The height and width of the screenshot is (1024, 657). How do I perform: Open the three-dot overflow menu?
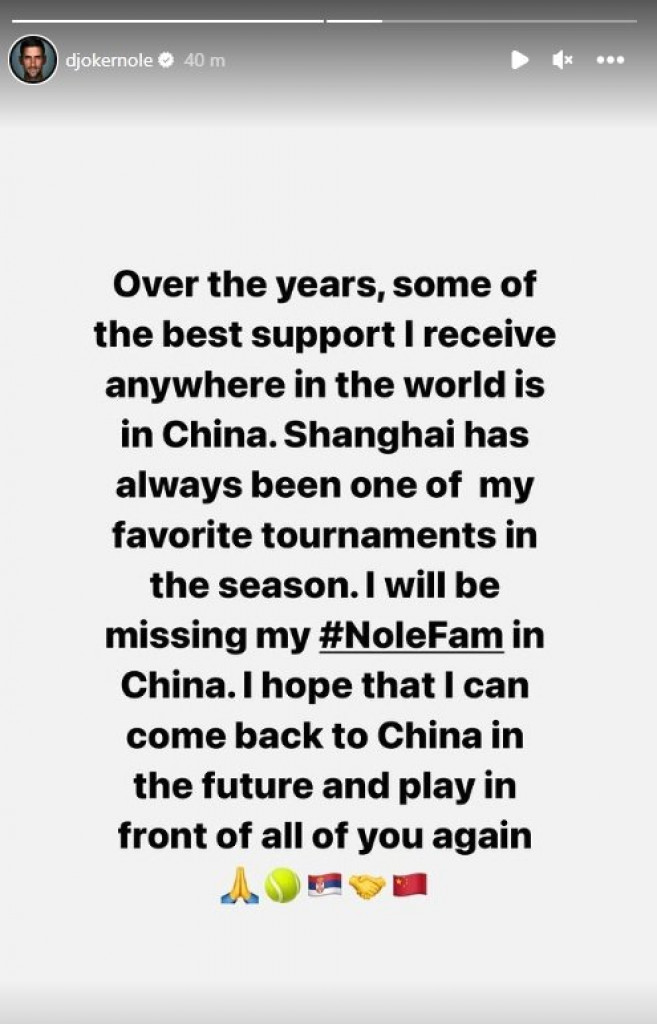(610, 60)
